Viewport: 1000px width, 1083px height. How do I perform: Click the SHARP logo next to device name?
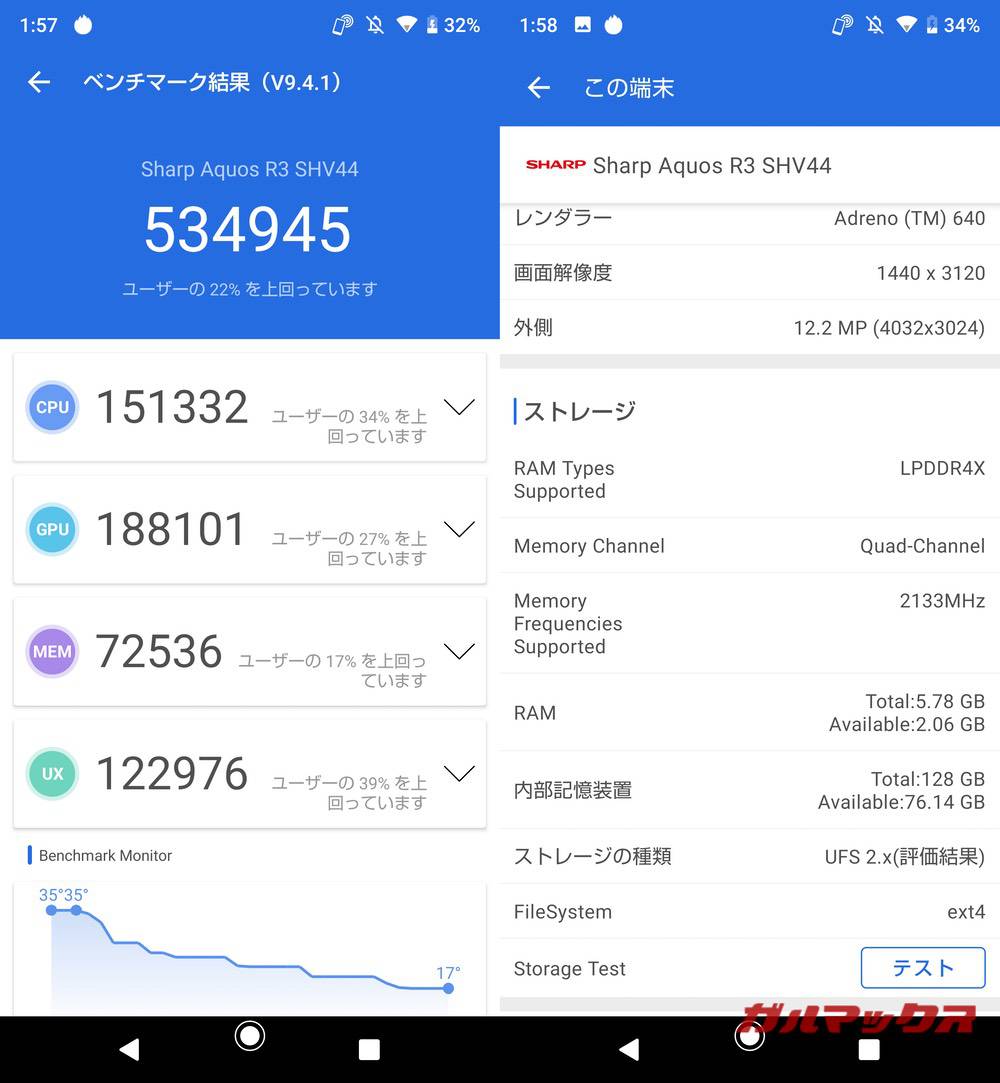coord(557,166)
